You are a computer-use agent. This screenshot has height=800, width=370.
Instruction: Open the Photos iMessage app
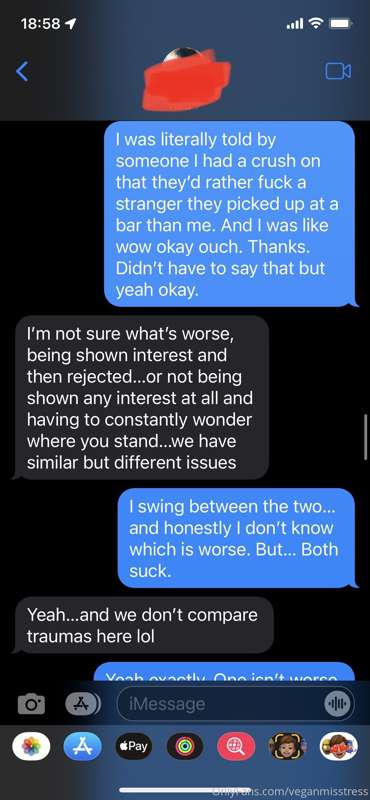tap(31, 746)
